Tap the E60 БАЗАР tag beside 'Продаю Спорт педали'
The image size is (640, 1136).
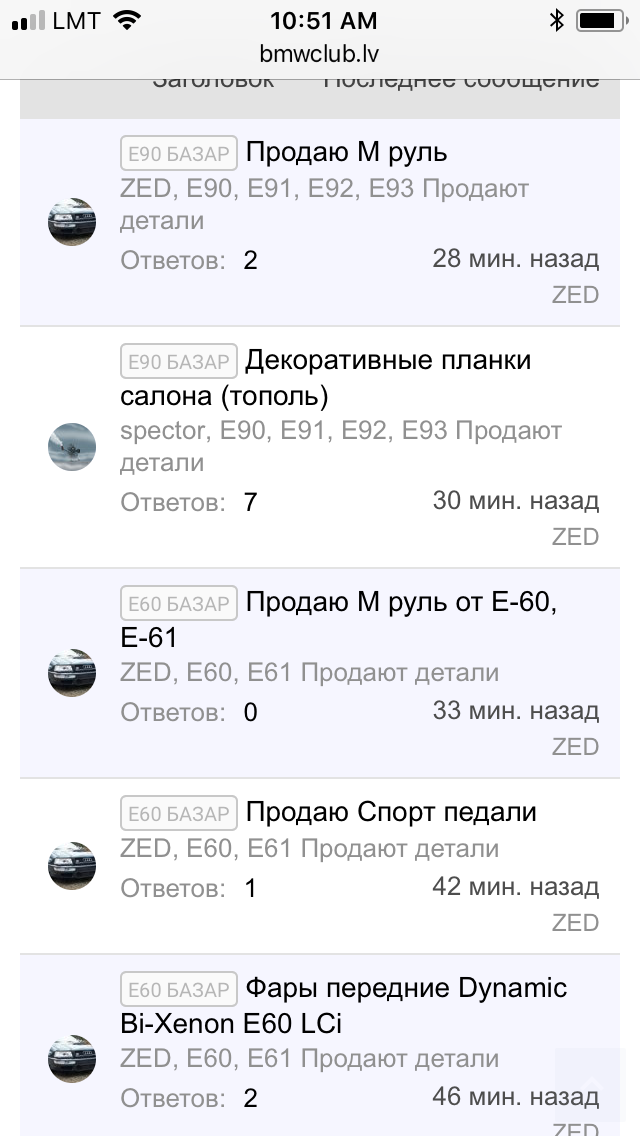179,813
